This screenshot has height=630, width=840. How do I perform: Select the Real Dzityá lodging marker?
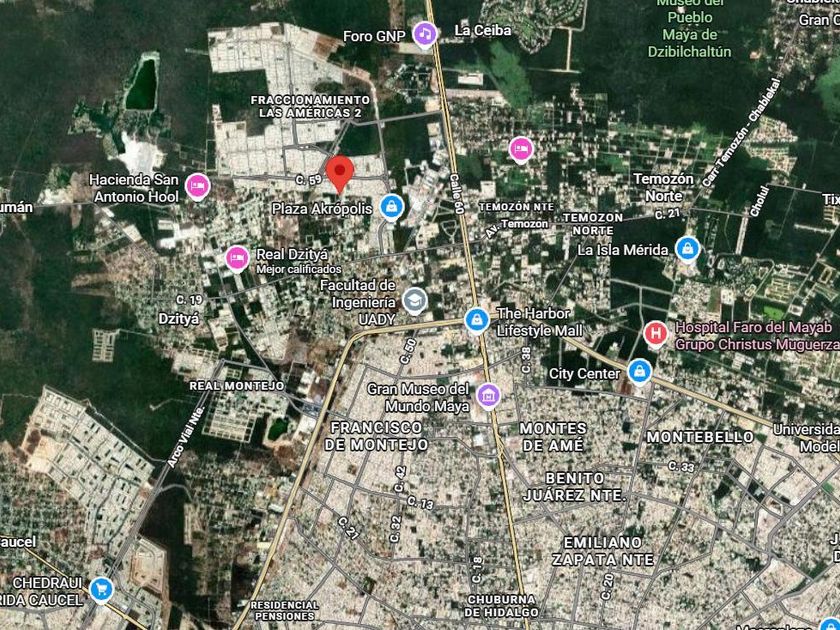point(237,259)
